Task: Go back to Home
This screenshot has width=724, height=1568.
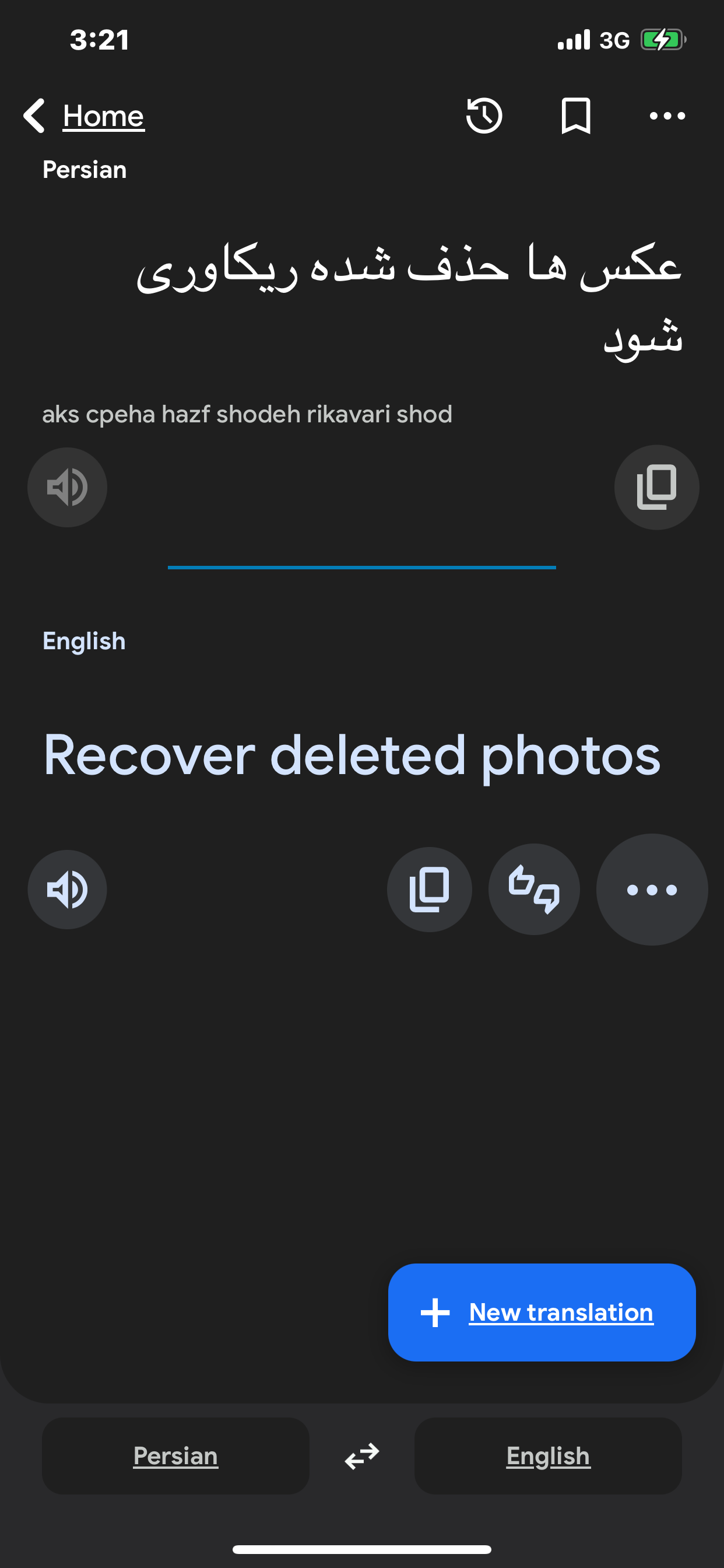Action: tap(84, 116)
